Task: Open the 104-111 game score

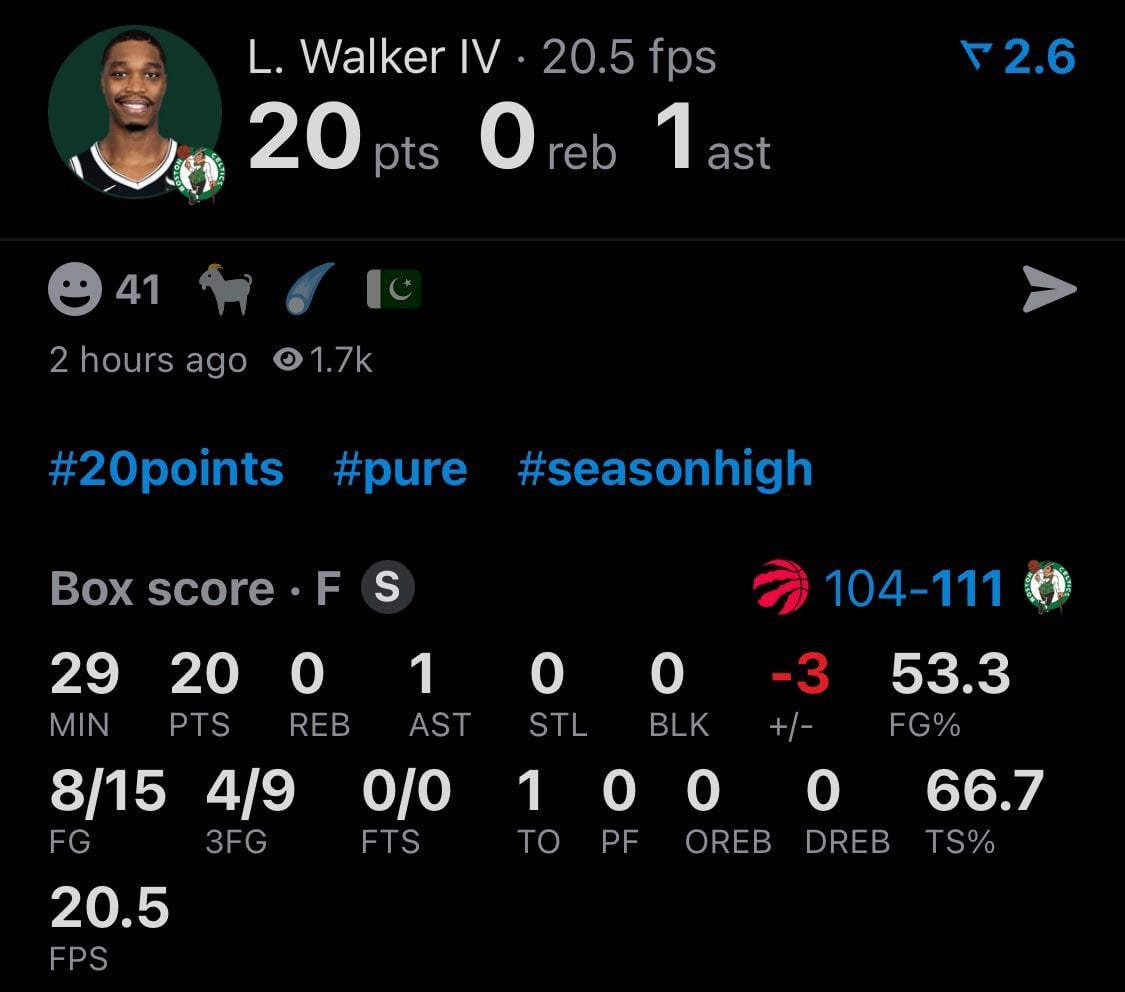Action: (913, 588)
